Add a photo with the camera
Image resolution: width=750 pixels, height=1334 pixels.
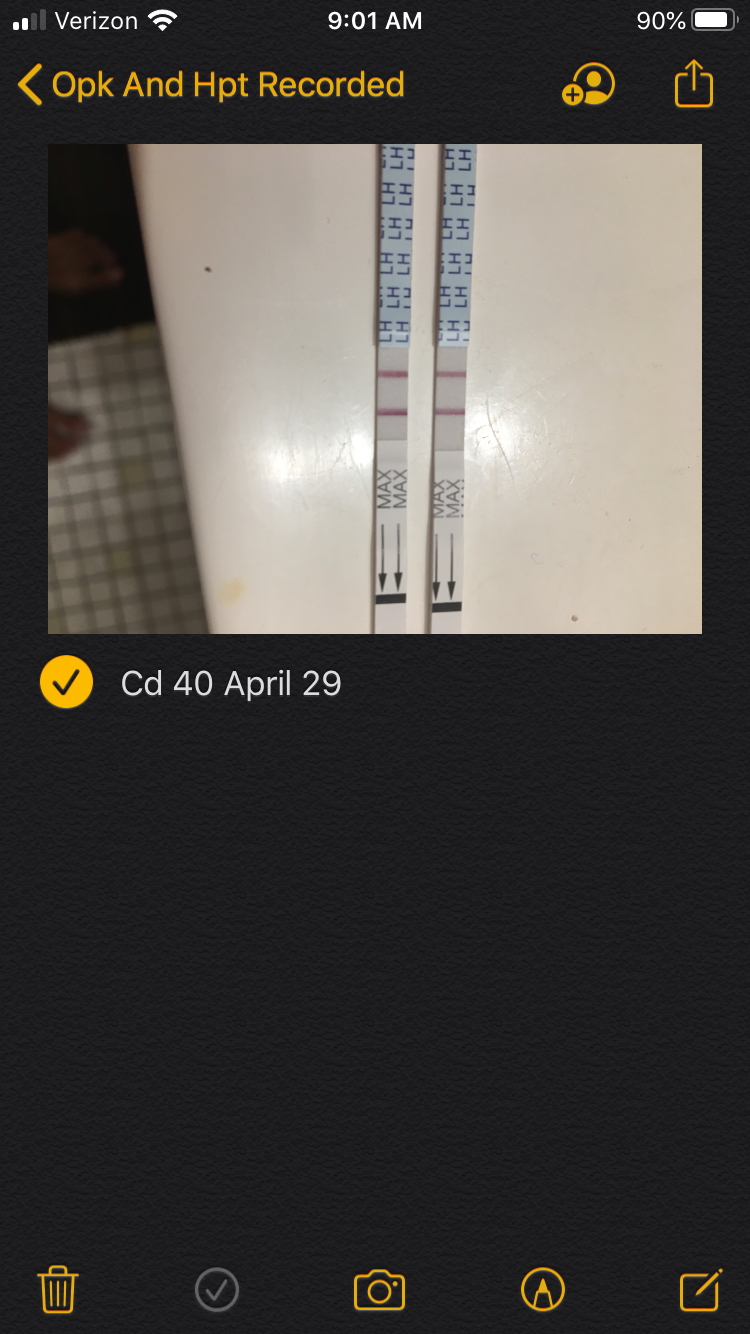[379, 1289]
